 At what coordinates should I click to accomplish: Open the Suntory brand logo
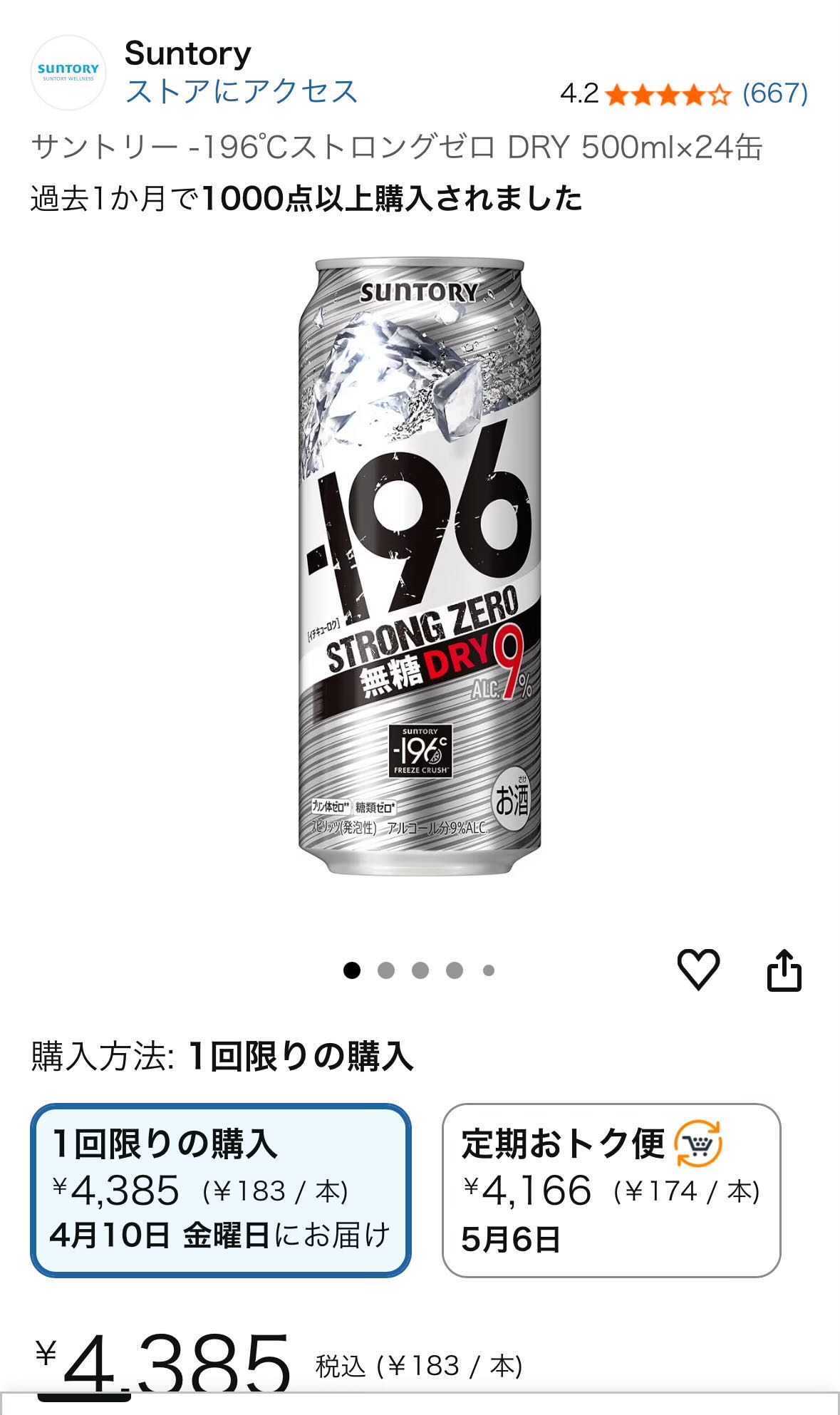coord(68,73)
